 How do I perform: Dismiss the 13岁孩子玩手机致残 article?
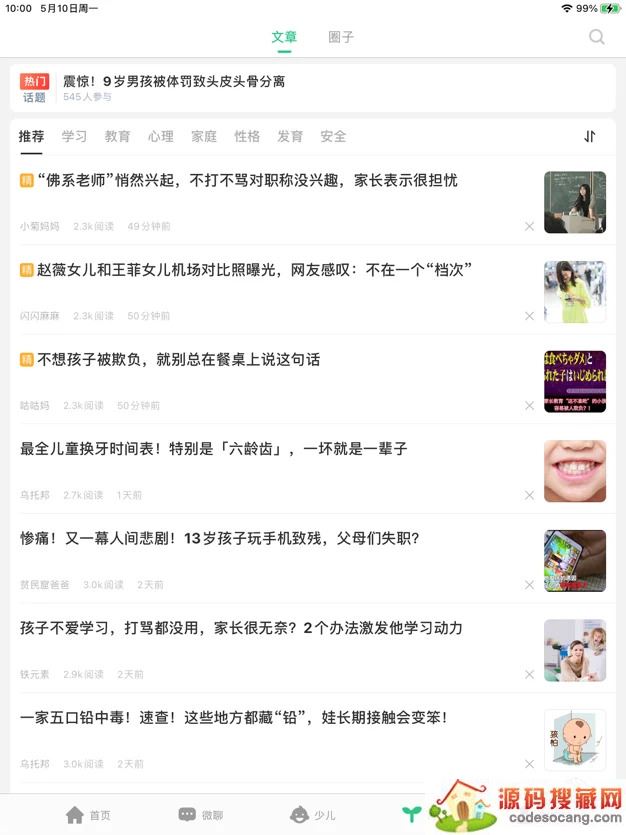[x=529, y=585]
